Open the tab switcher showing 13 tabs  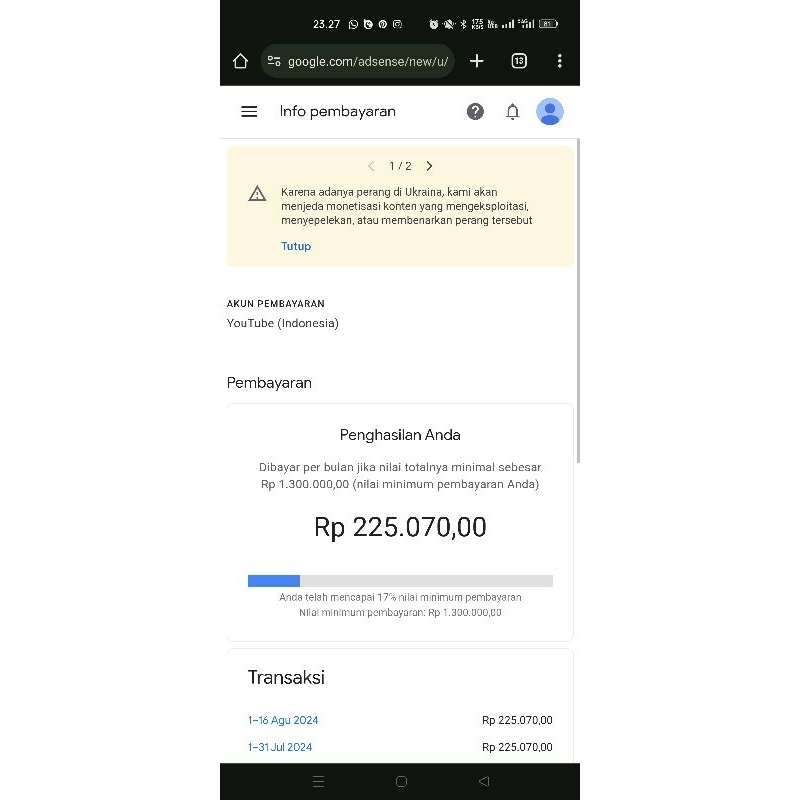click(x=519, y=61)
